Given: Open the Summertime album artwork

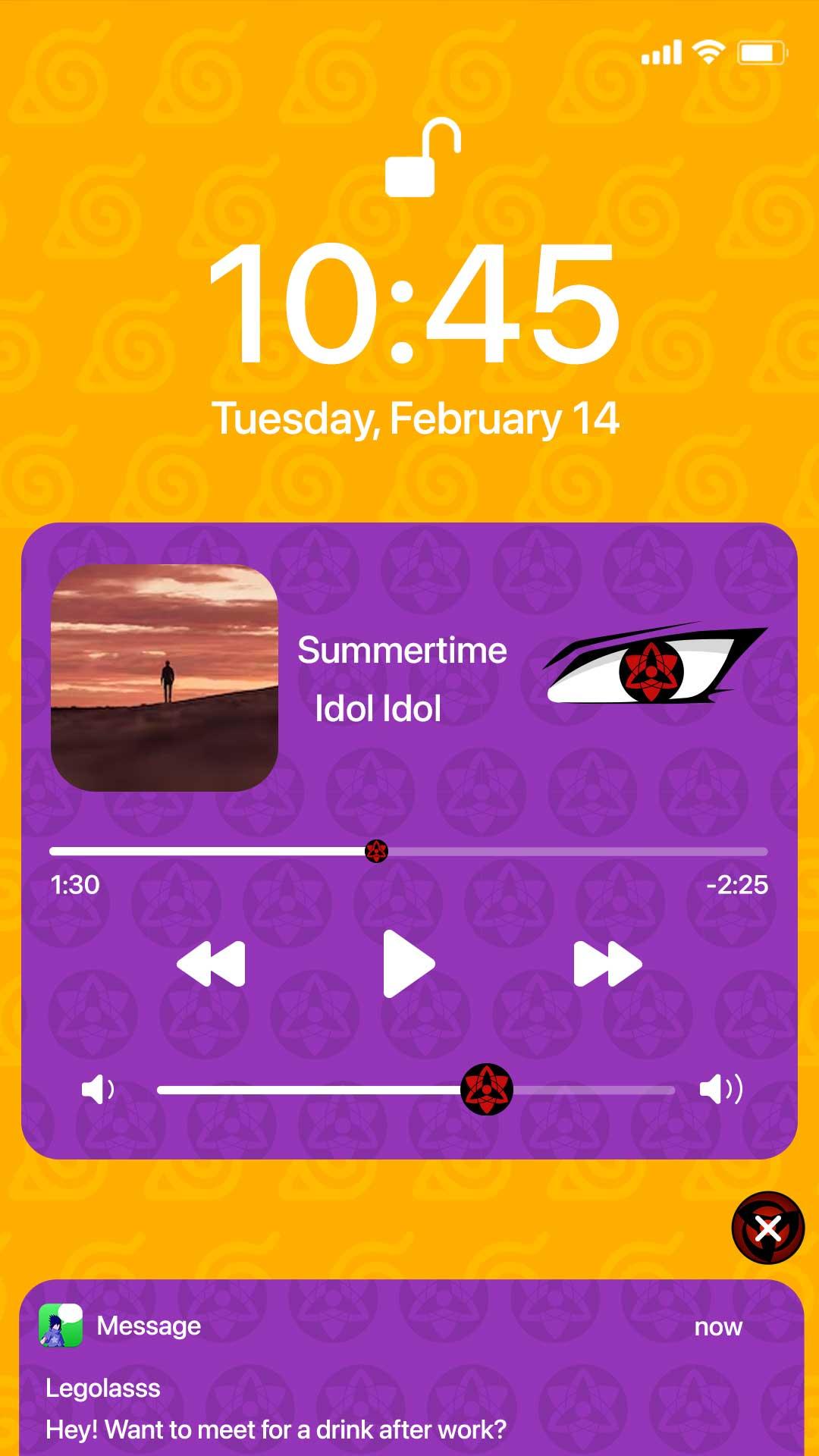Looking at the screenshot, I should (x=165, y=678).
